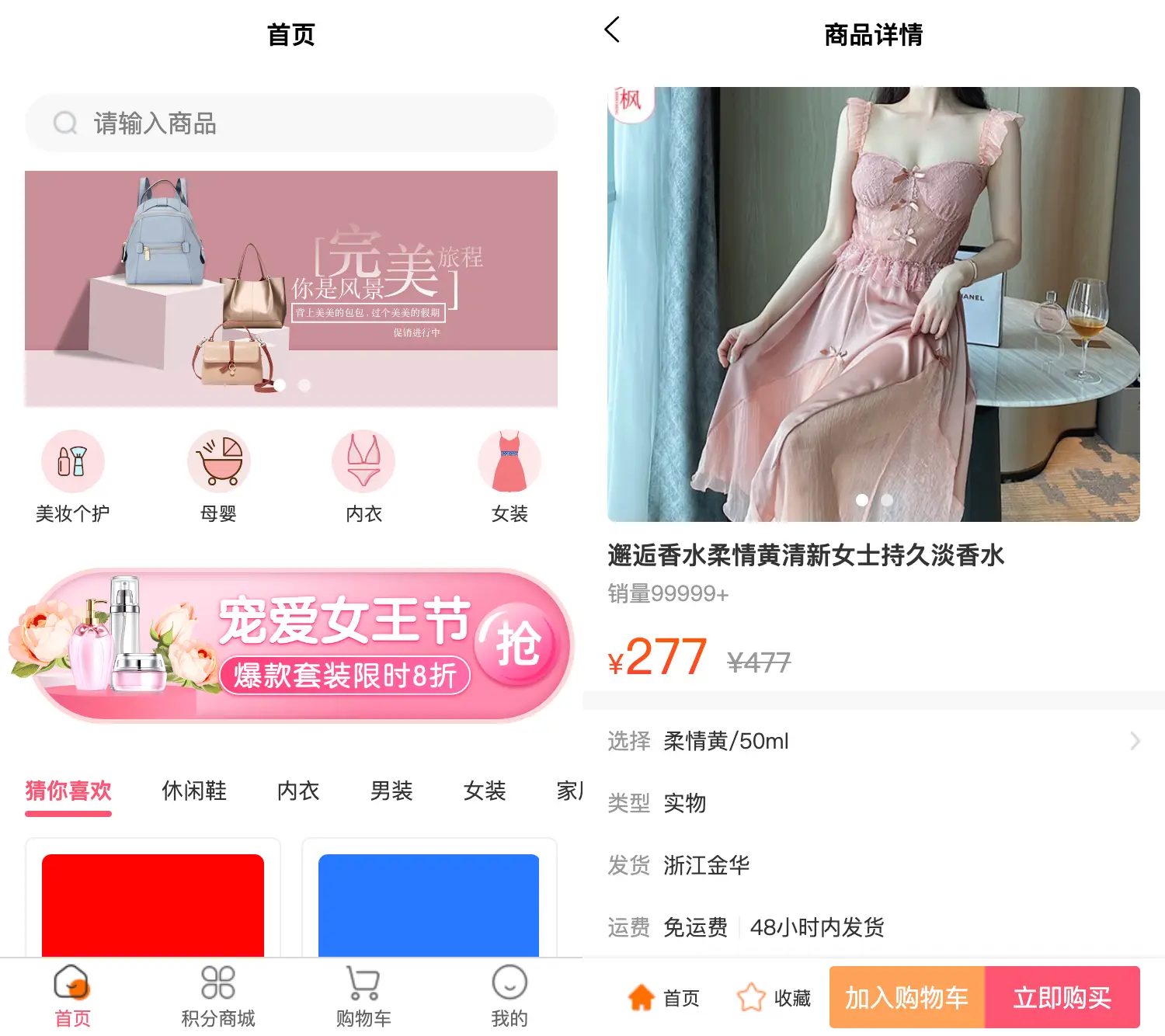Expand the 选择 柔情黄/50ml option row
The width and height of the screenshot is (1165, 1036).
pyautogui.click(x=873, y=741)
